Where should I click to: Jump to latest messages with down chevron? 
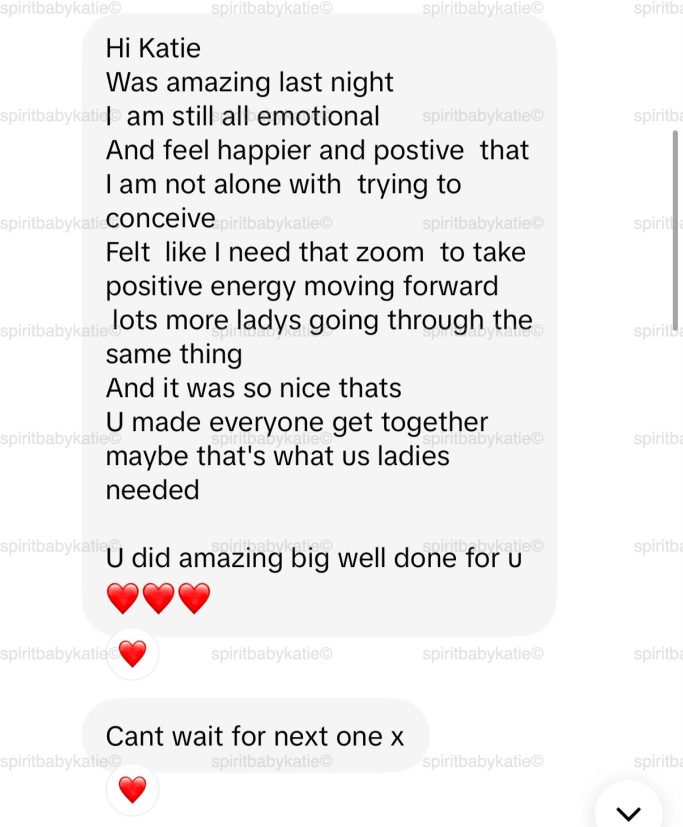pyautogui.click(x=628, y=811)
